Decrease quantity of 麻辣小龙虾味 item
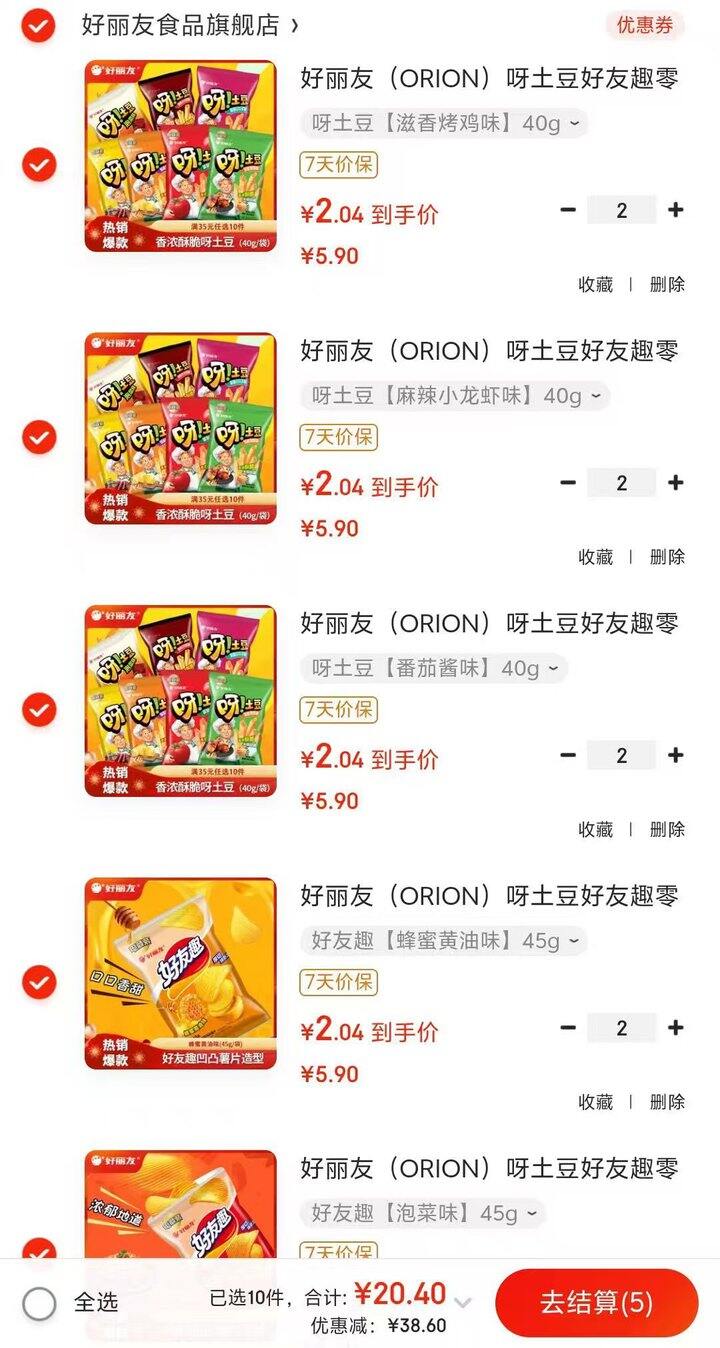 [568, 483]
